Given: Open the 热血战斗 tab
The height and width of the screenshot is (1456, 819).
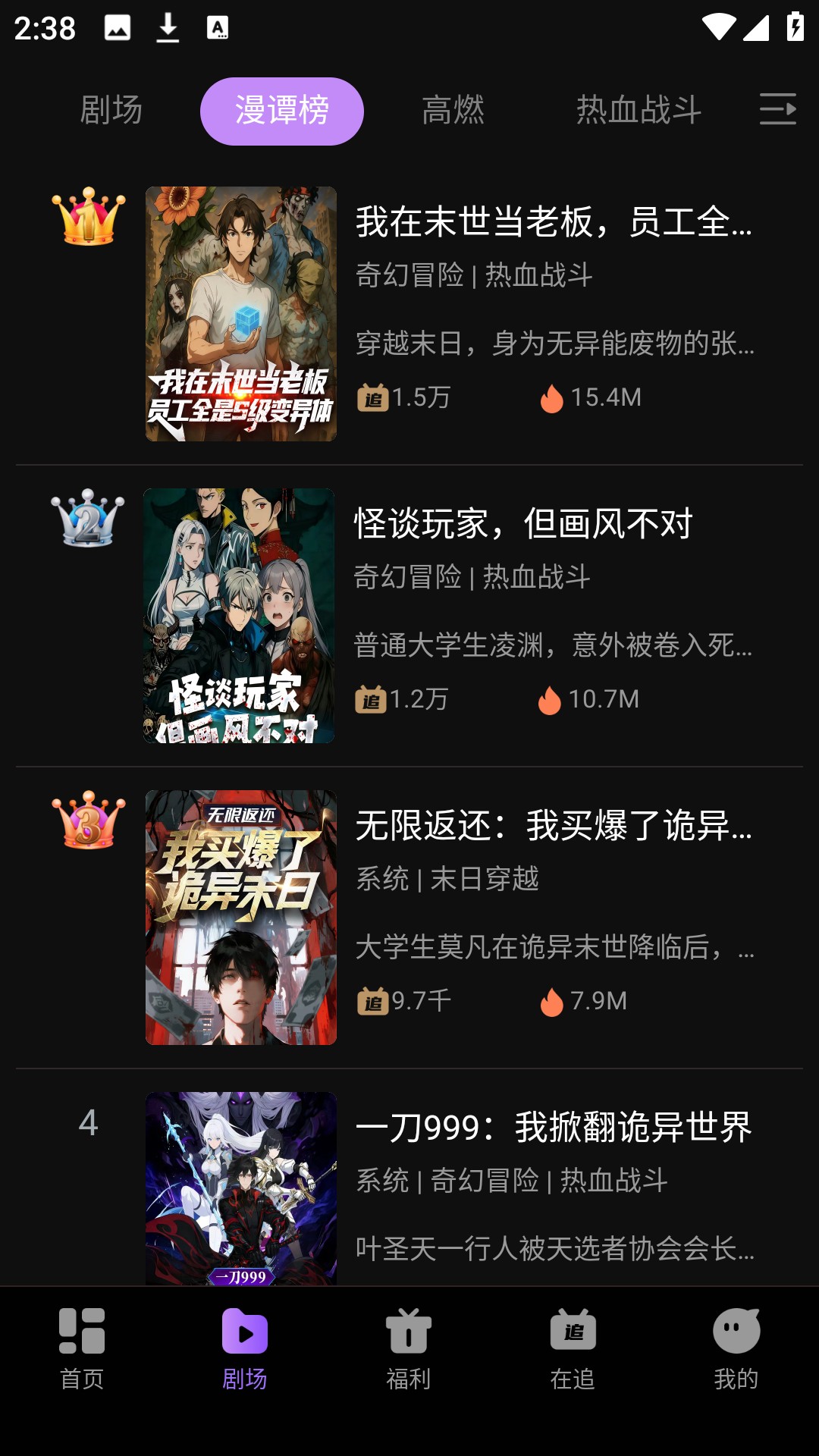Looking at the screenshot, I should coord(639,111).
